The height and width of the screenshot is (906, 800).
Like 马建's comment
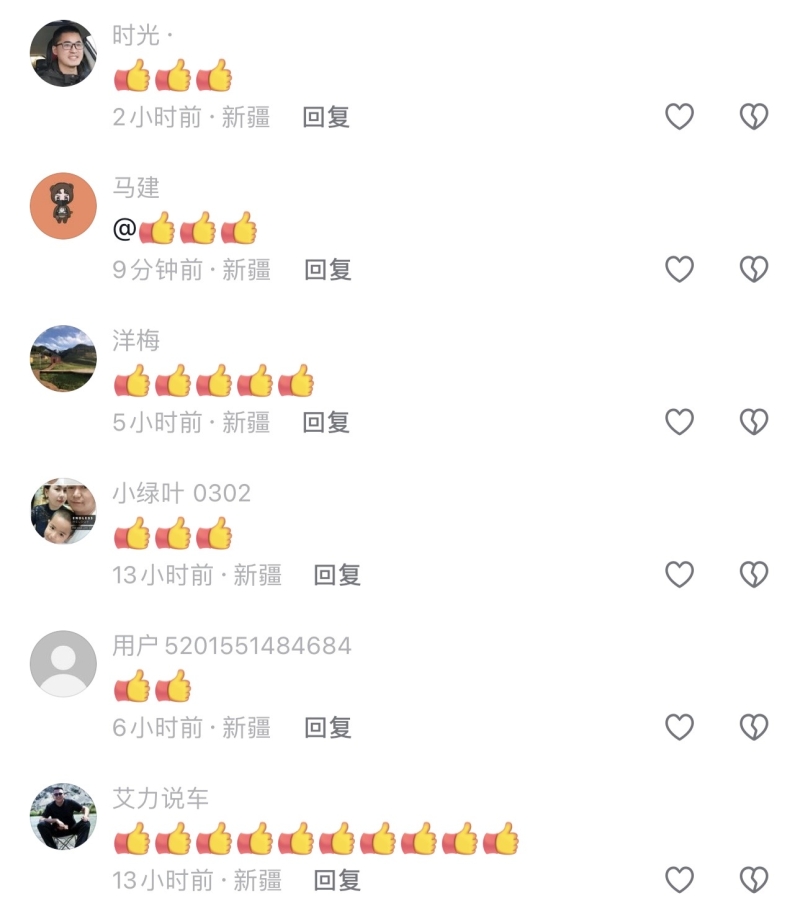[x=679, y=269]
